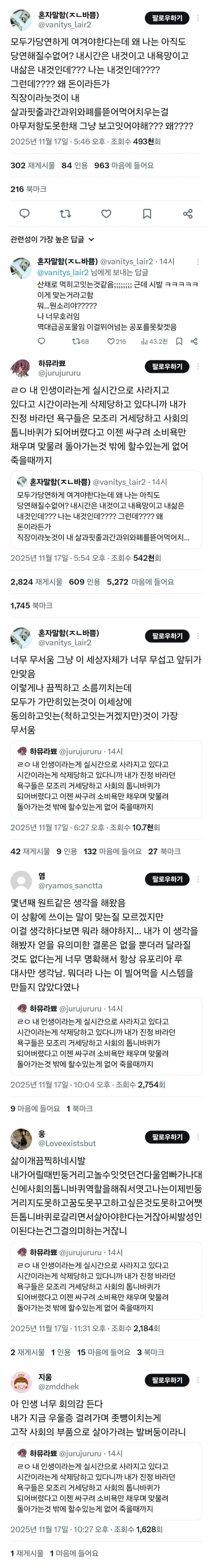Follow 염 (@ryamos_sanctta)

[167, 879]
